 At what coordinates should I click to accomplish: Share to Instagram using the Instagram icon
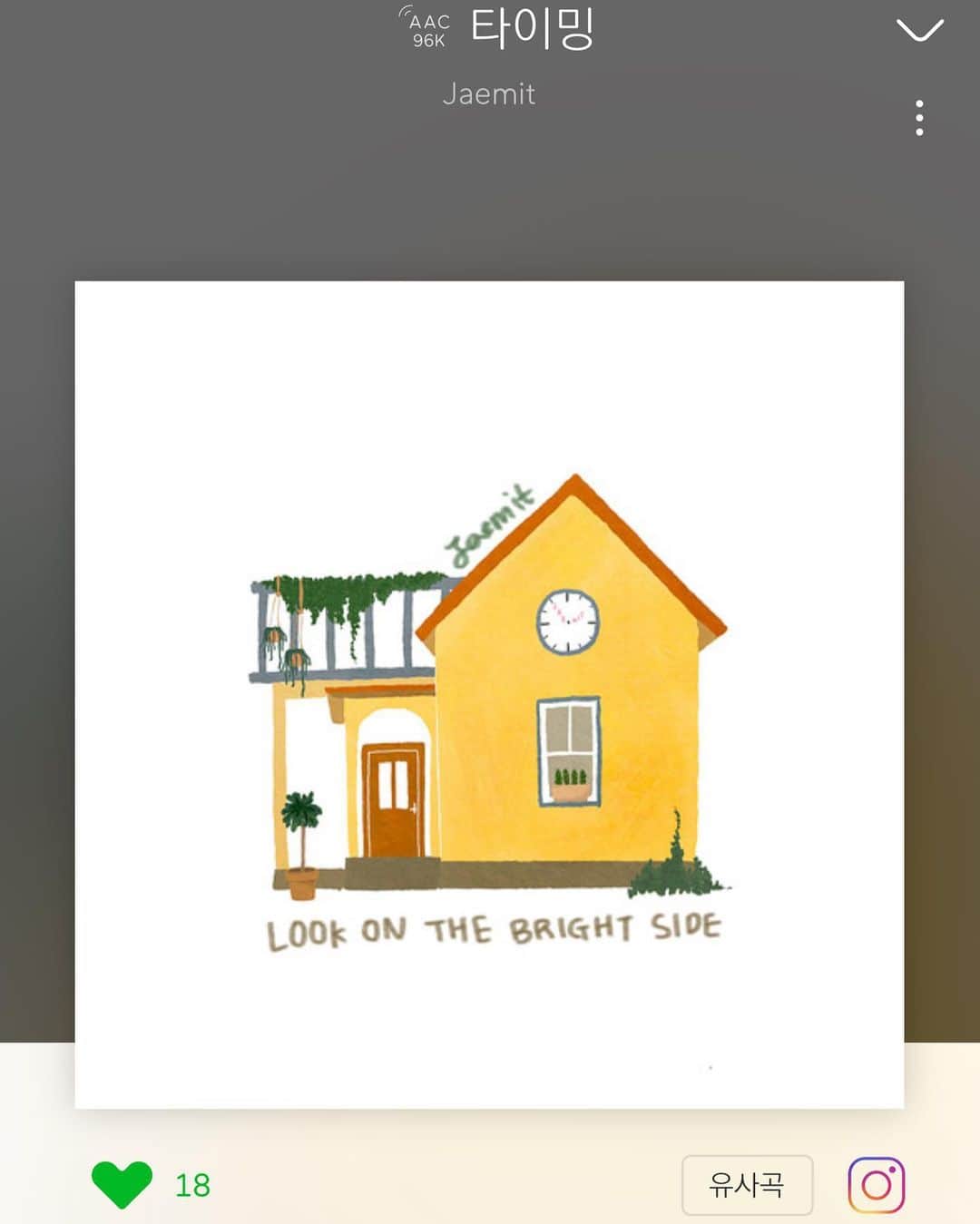876,1184
